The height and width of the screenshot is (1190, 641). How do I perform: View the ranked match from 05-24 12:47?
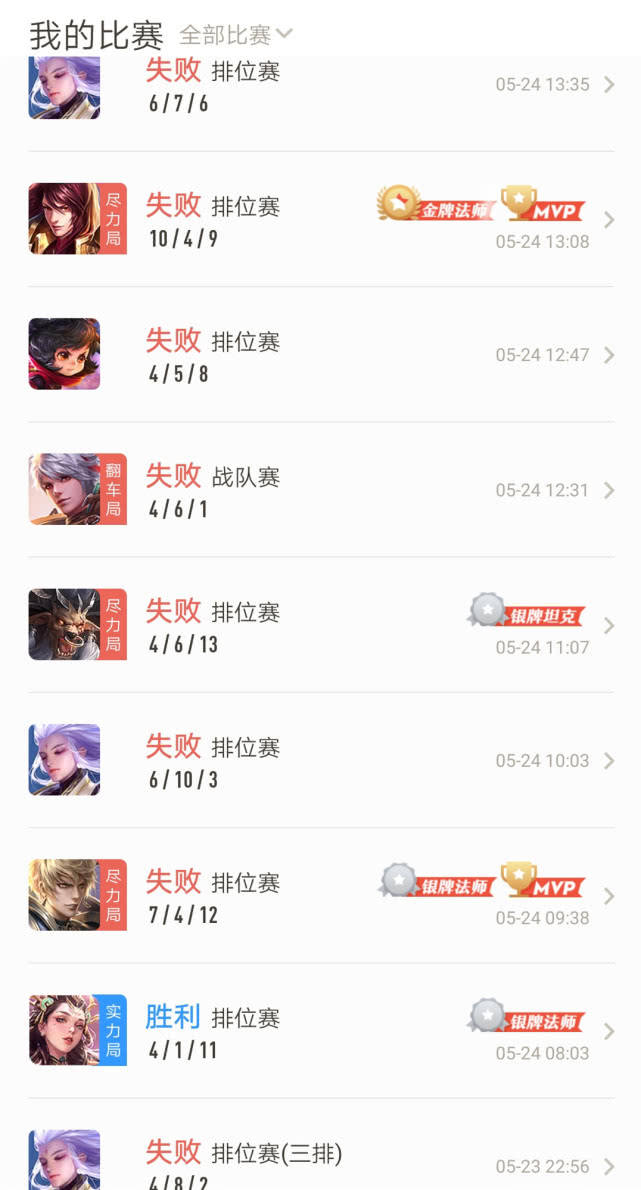point(320,355)
